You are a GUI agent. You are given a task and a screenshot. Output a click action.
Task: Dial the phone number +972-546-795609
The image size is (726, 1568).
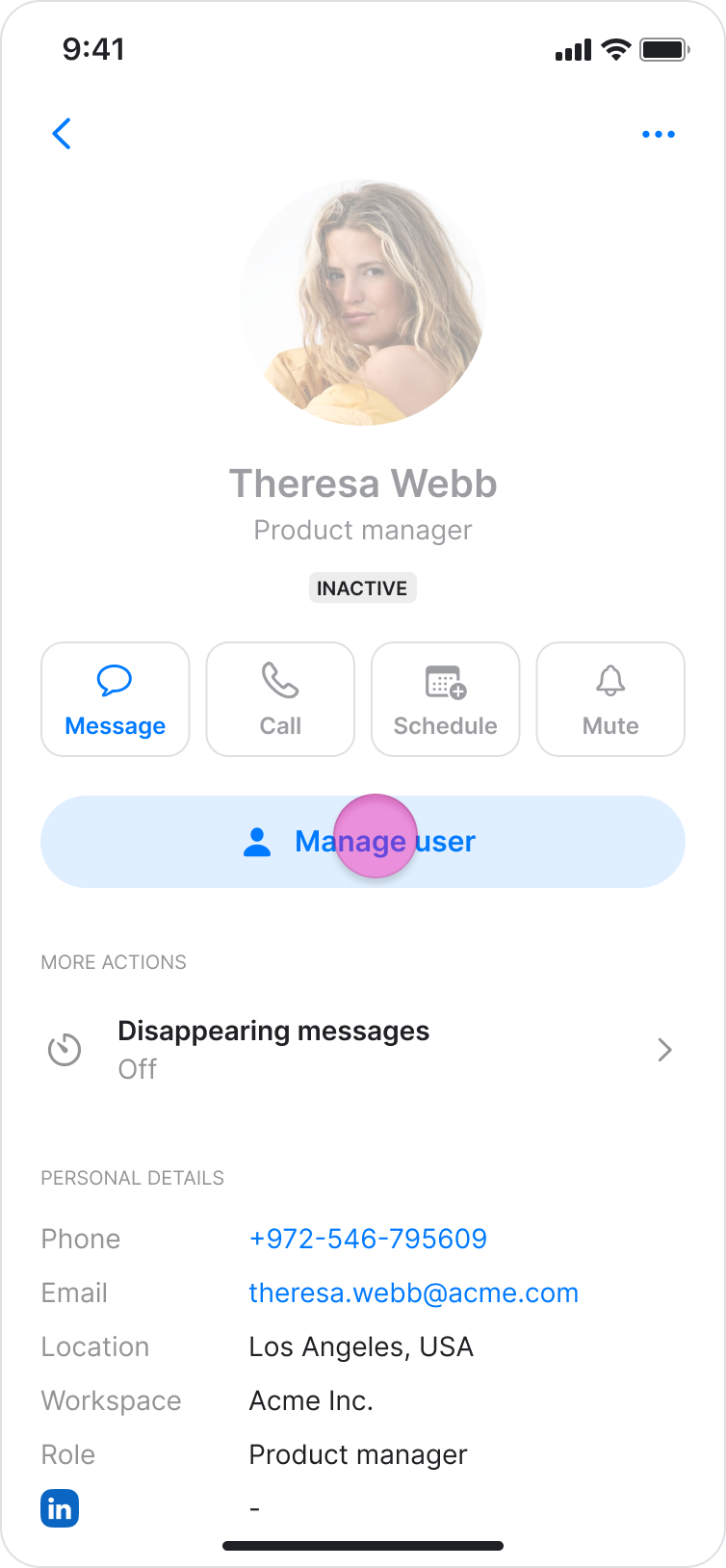[x=368, y=1239]
